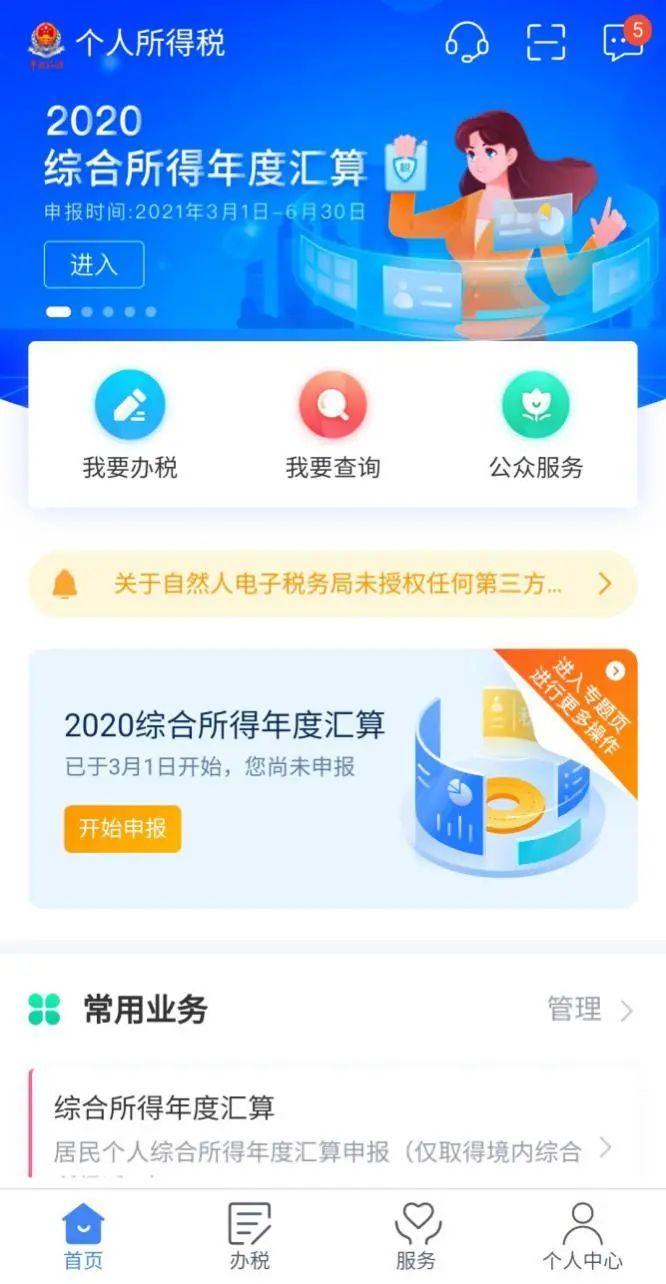Open the 综合所得年度汇算 row
666x1284 pixels.
(x=333, y=1128)
